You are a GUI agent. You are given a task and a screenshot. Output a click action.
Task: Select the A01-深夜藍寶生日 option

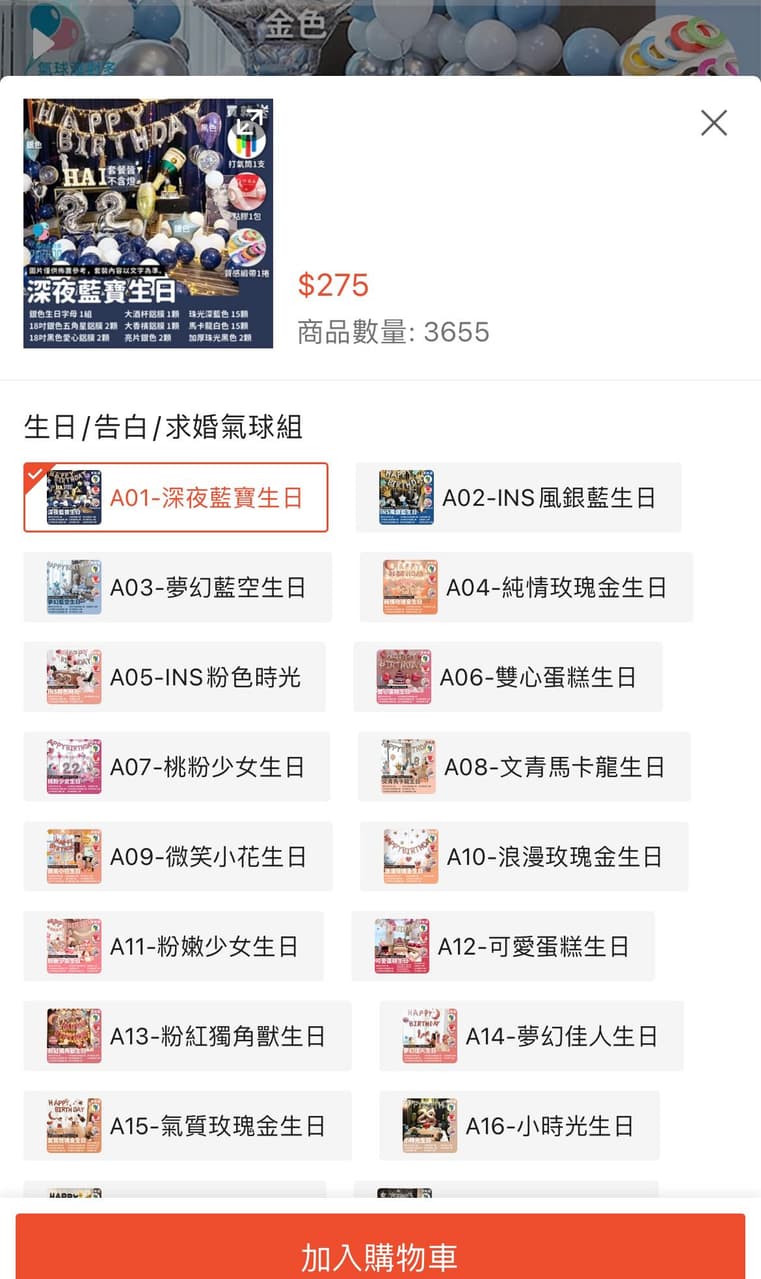pos(176,498)
